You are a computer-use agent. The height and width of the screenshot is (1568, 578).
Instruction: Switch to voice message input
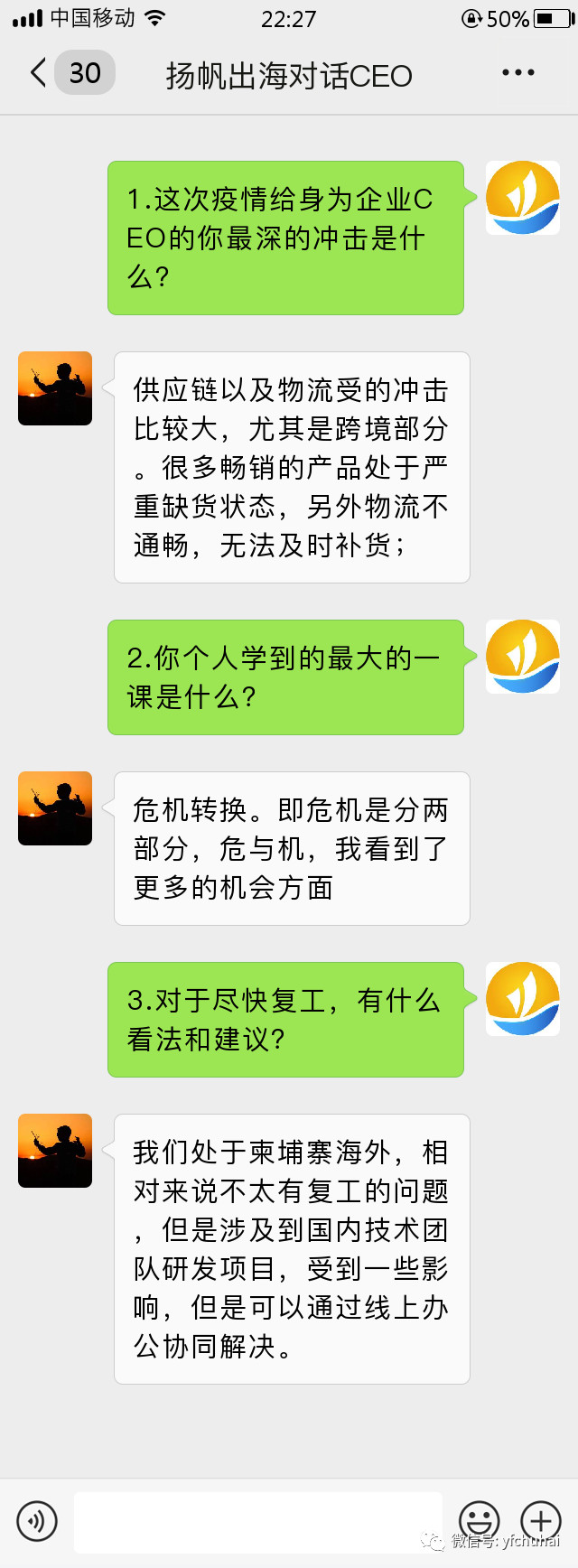coord(37,1522)
